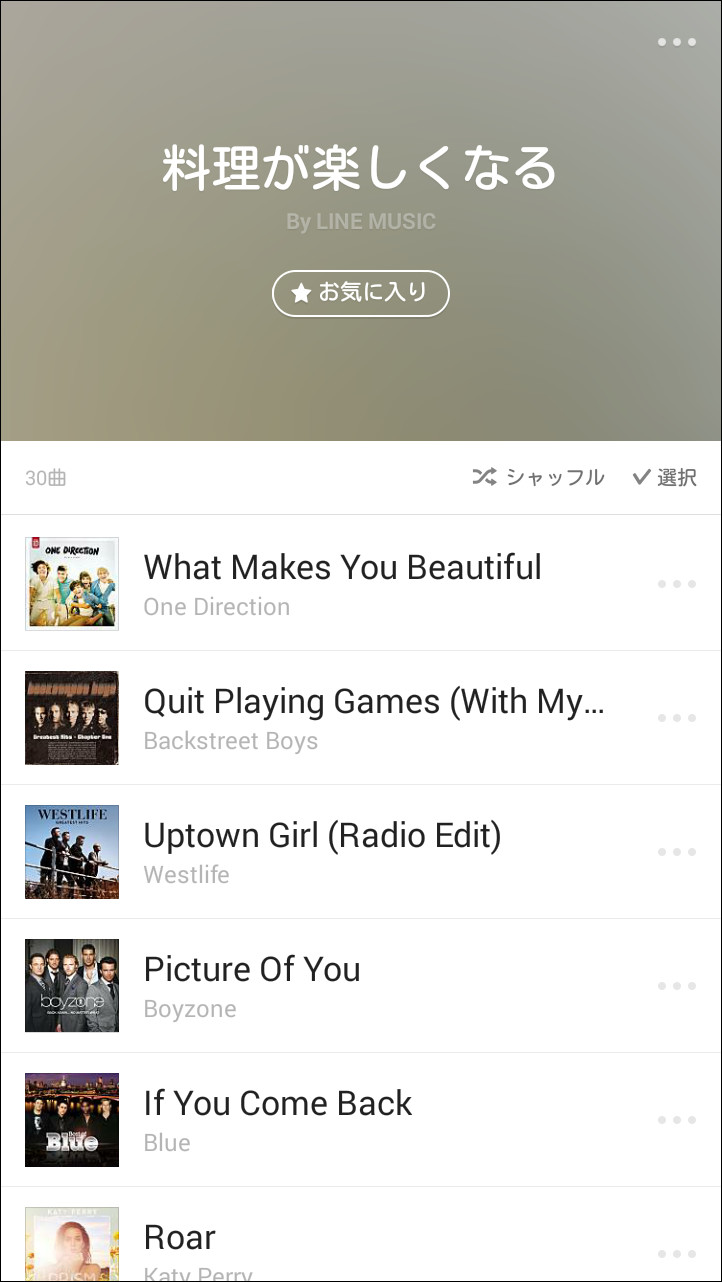
Task: View options for If You Come Back
Action: (677, 1120)
